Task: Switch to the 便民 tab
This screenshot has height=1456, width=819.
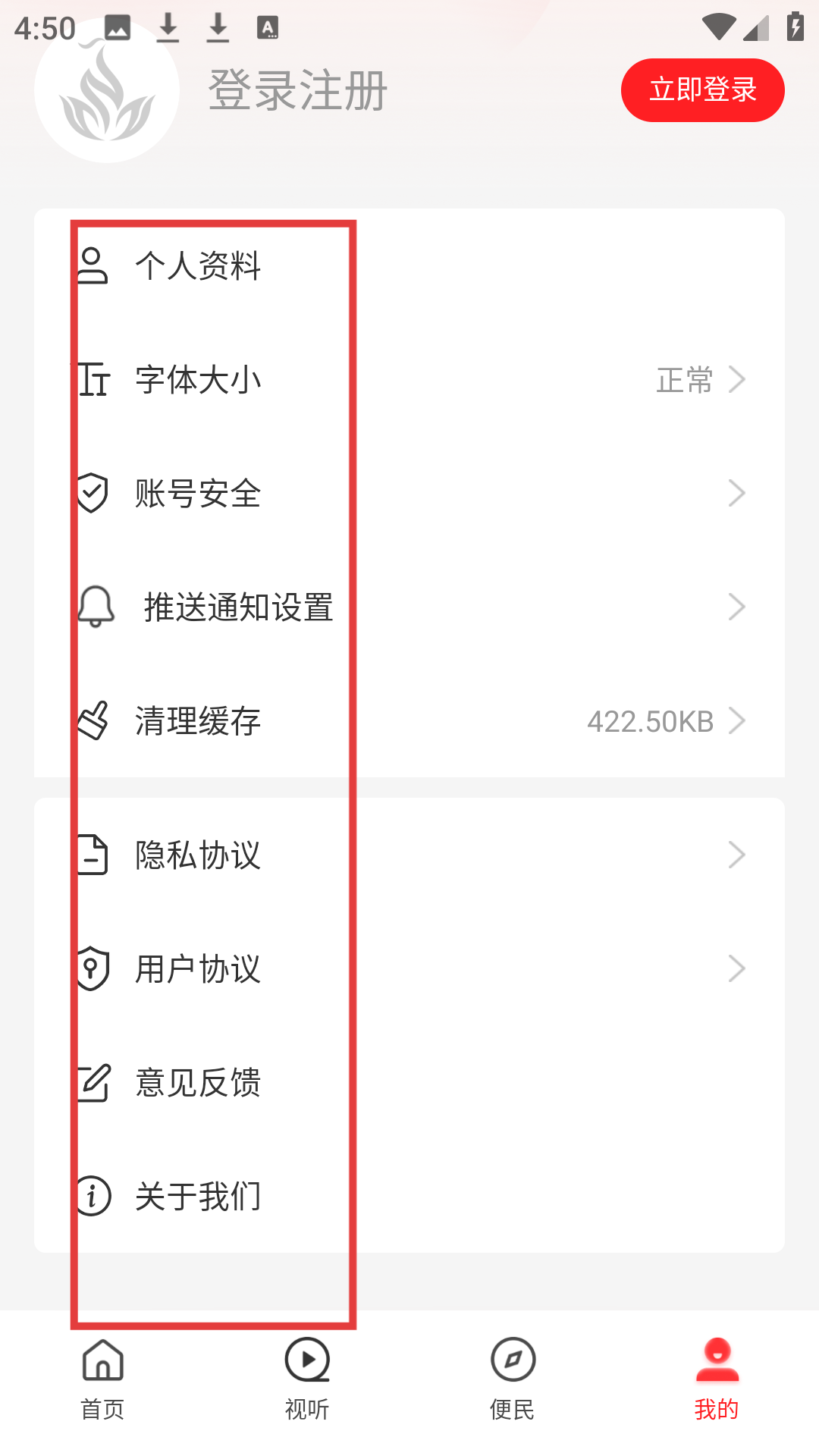Action: coord(512,1379)
